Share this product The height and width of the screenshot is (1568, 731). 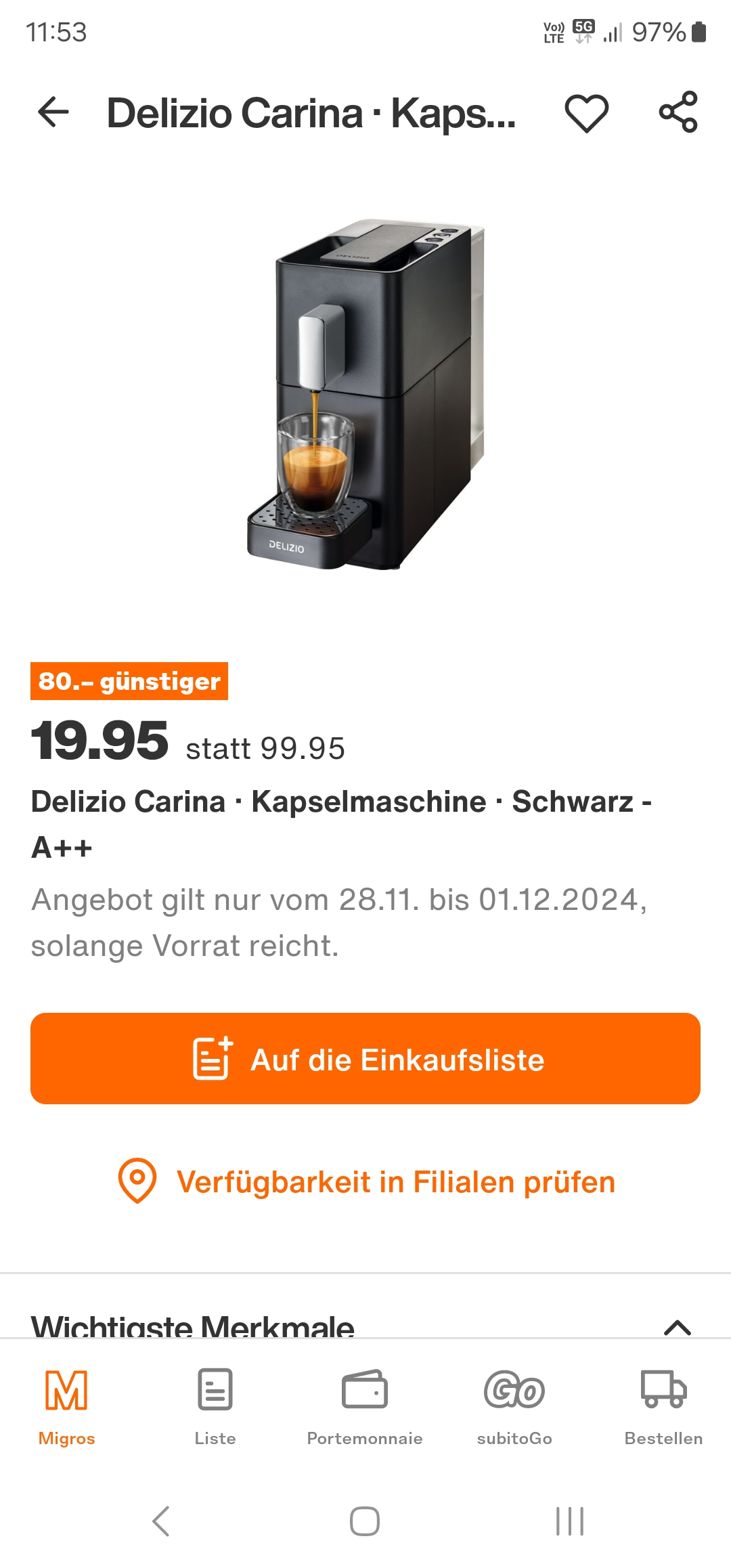point(678,112)
